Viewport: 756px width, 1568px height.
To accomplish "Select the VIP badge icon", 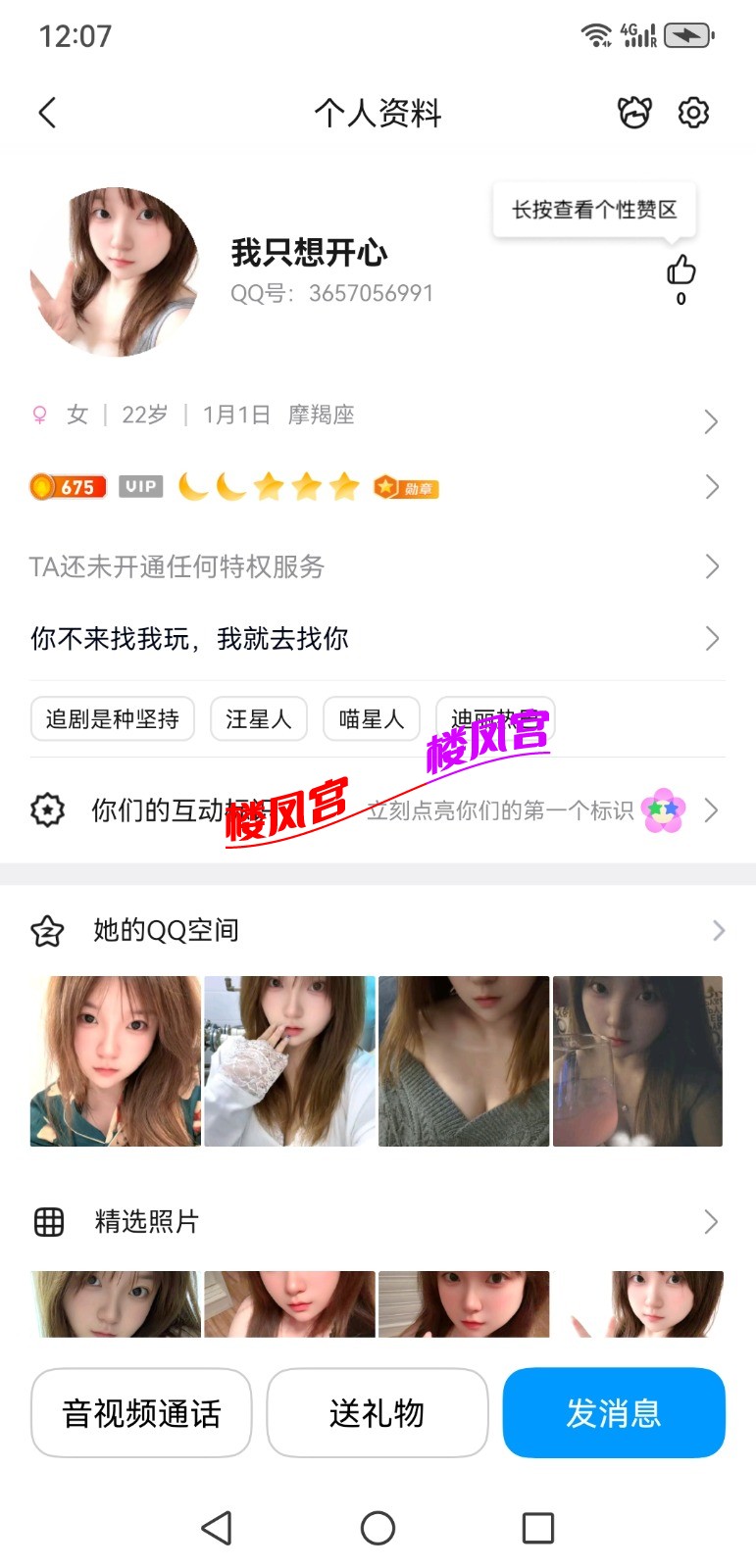I will [x=139, y=486].
